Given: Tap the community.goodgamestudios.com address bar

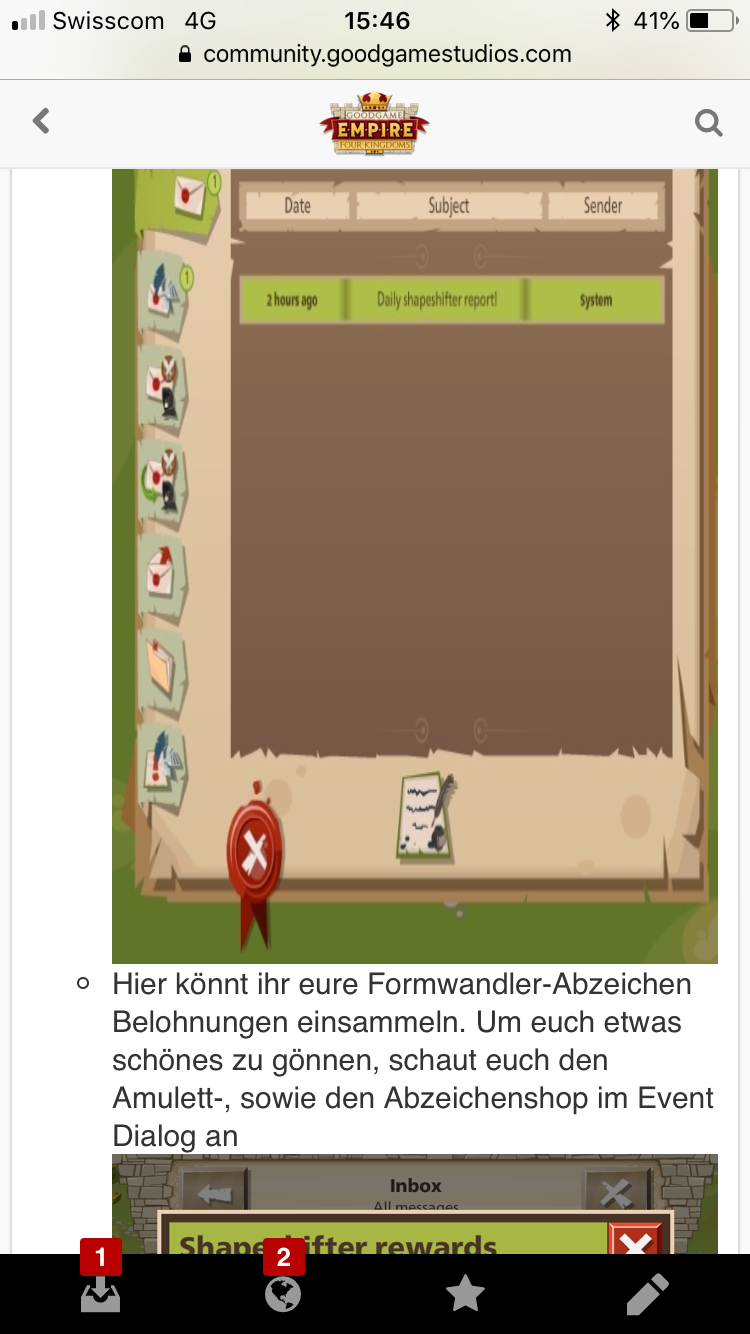Looking at the screenshot, I should point(375,54).
